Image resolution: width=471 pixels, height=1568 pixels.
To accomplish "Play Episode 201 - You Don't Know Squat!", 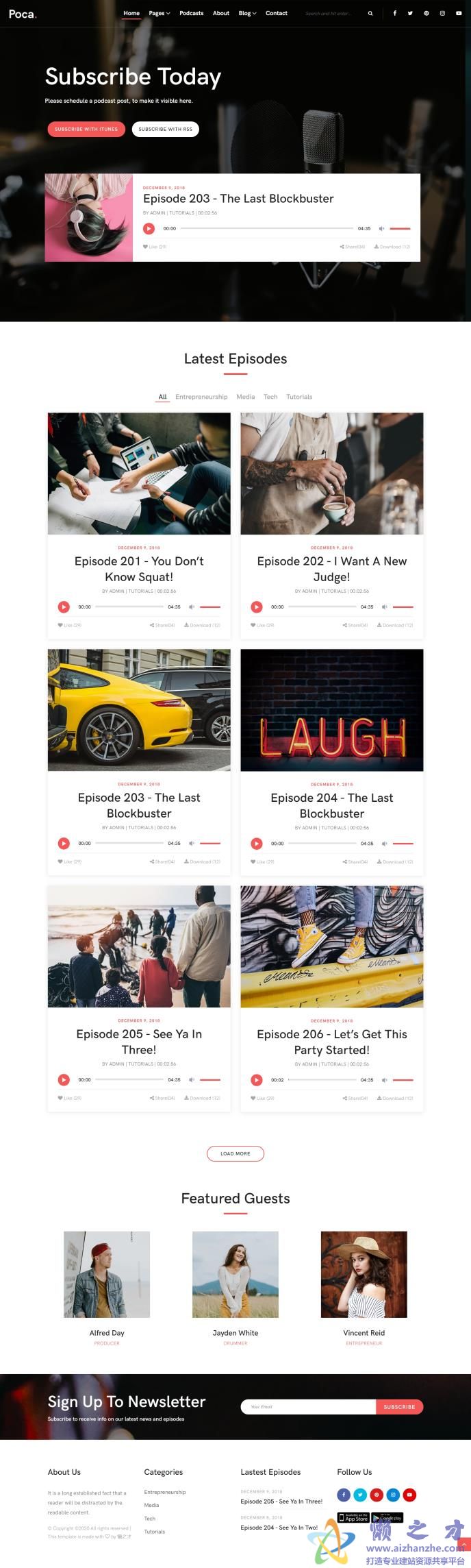I will coord(64,607).
